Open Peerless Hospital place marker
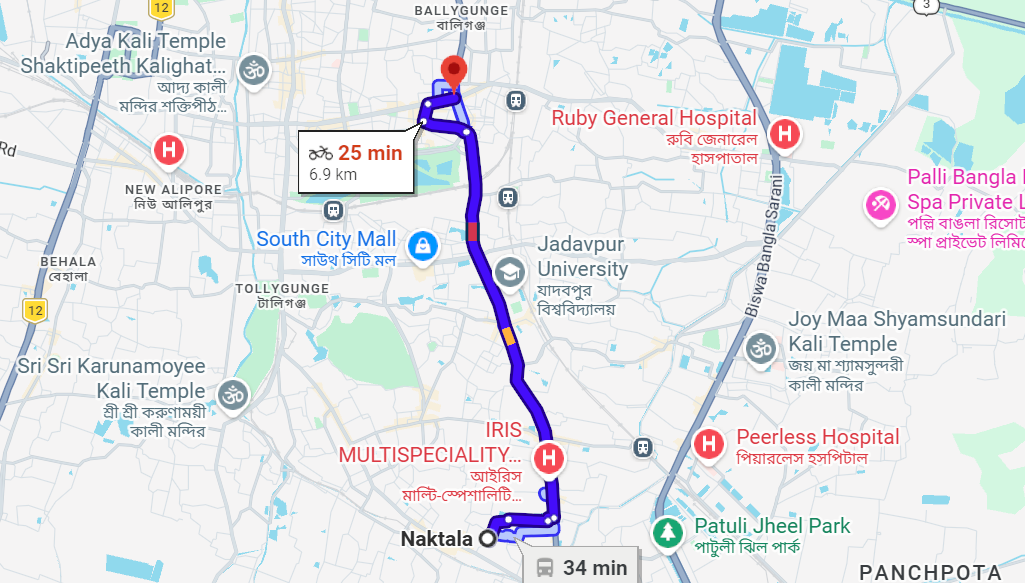Viewport: 1025px width, 583px height. 709,443
